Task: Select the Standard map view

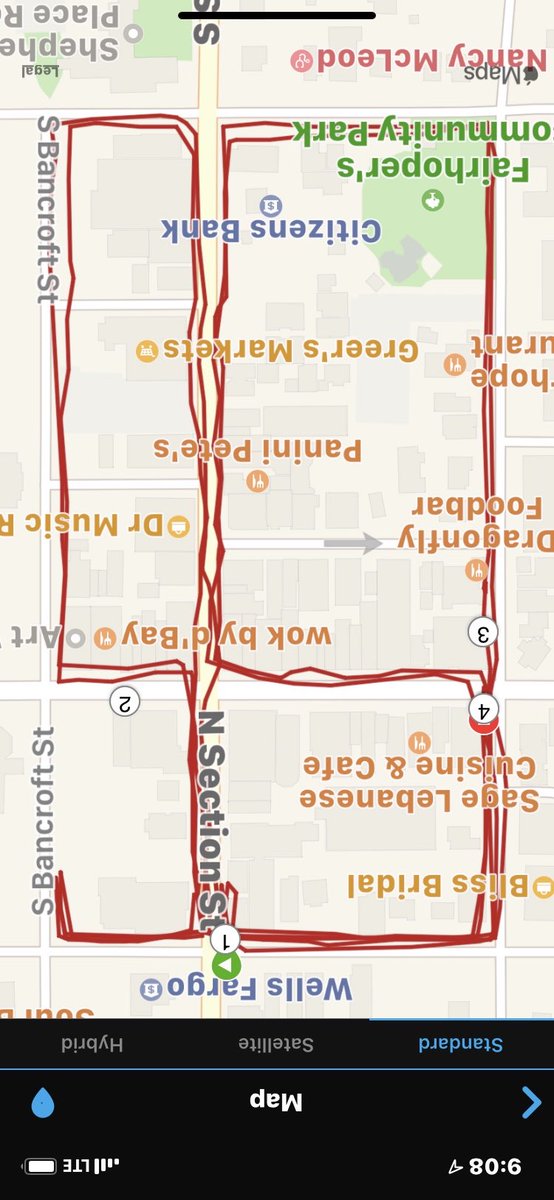Action: (461, 1044)
